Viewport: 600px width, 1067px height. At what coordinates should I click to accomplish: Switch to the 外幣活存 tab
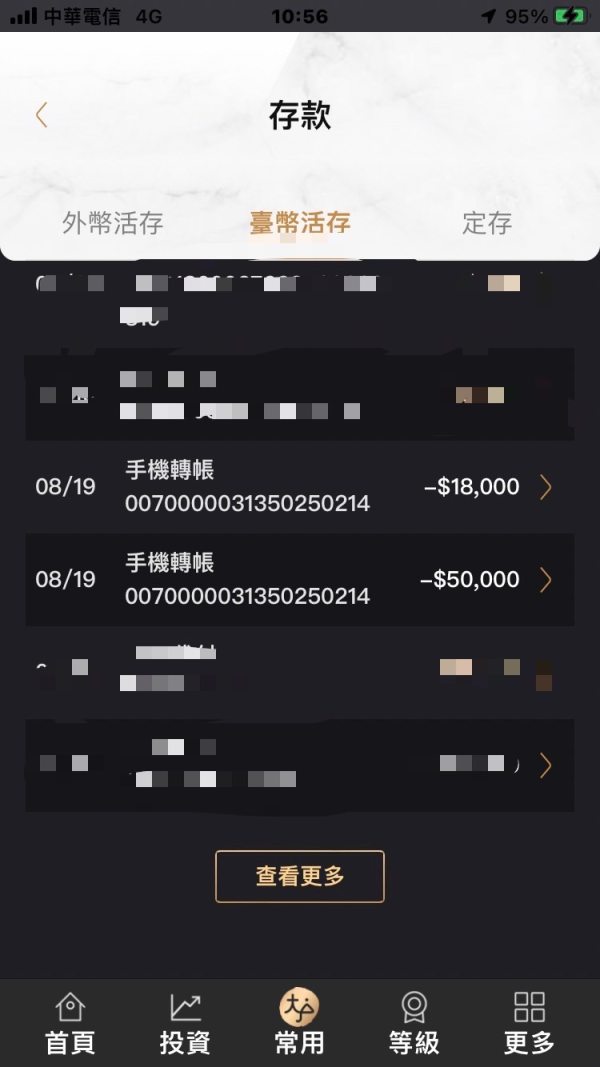point(112,223)
